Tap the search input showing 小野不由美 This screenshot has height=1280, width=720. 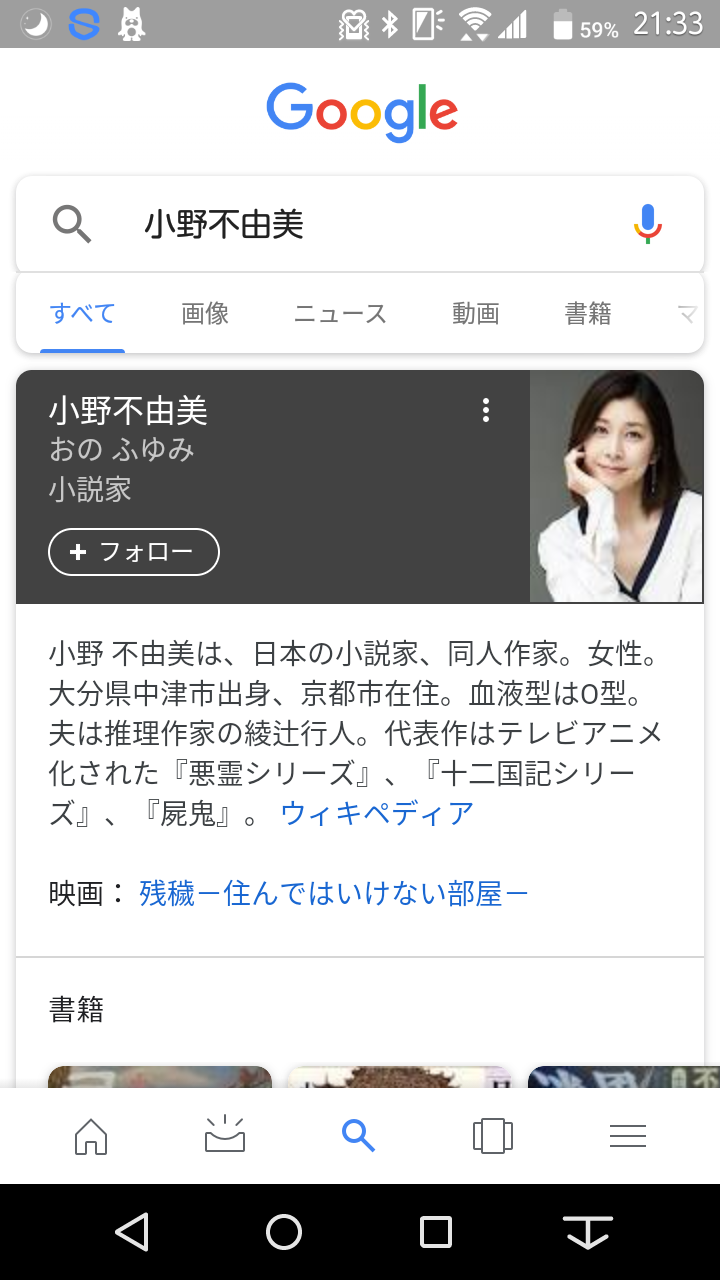pyautogui.click(x=300, y=222)
